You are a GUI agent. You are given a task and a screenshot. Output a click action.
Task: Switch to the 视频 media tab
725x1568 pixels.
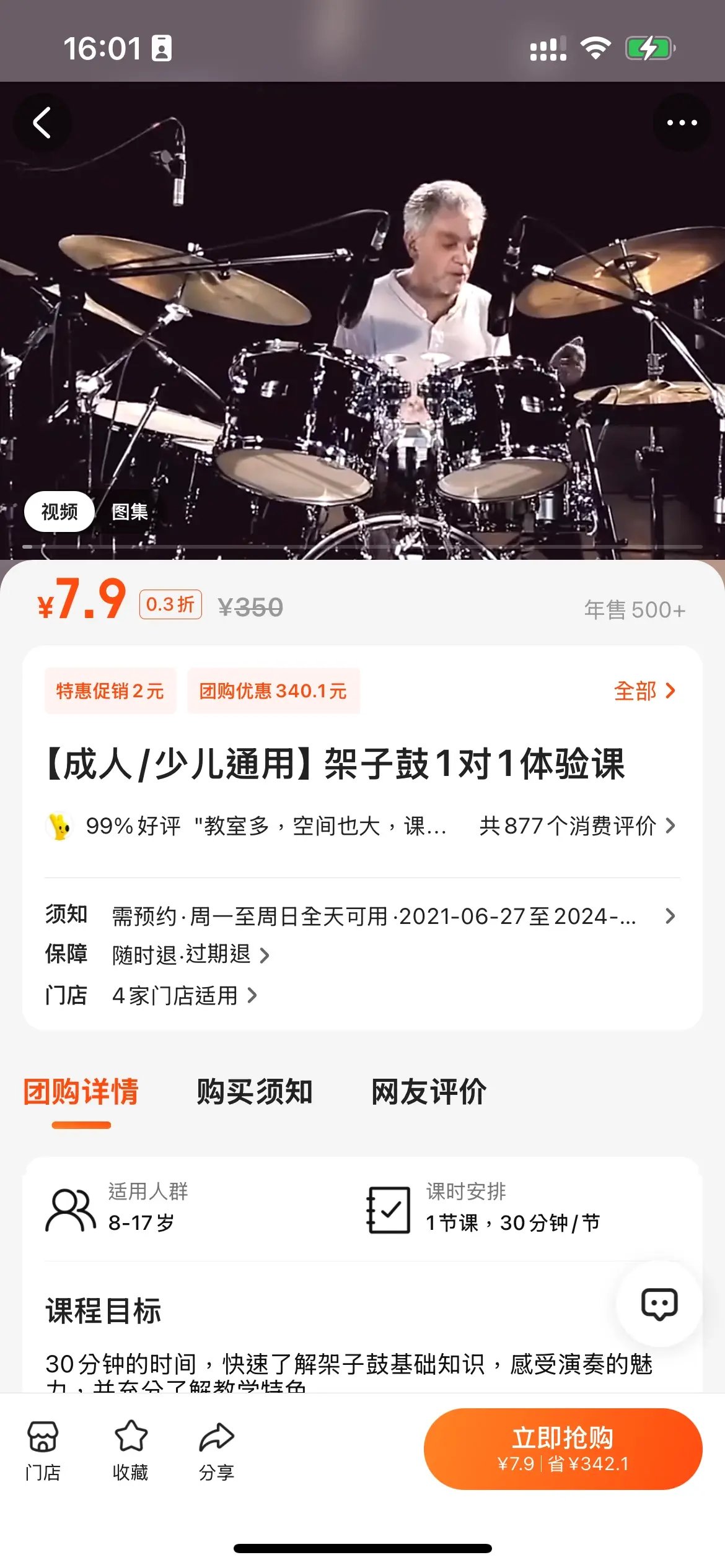(x=59, y=512)
